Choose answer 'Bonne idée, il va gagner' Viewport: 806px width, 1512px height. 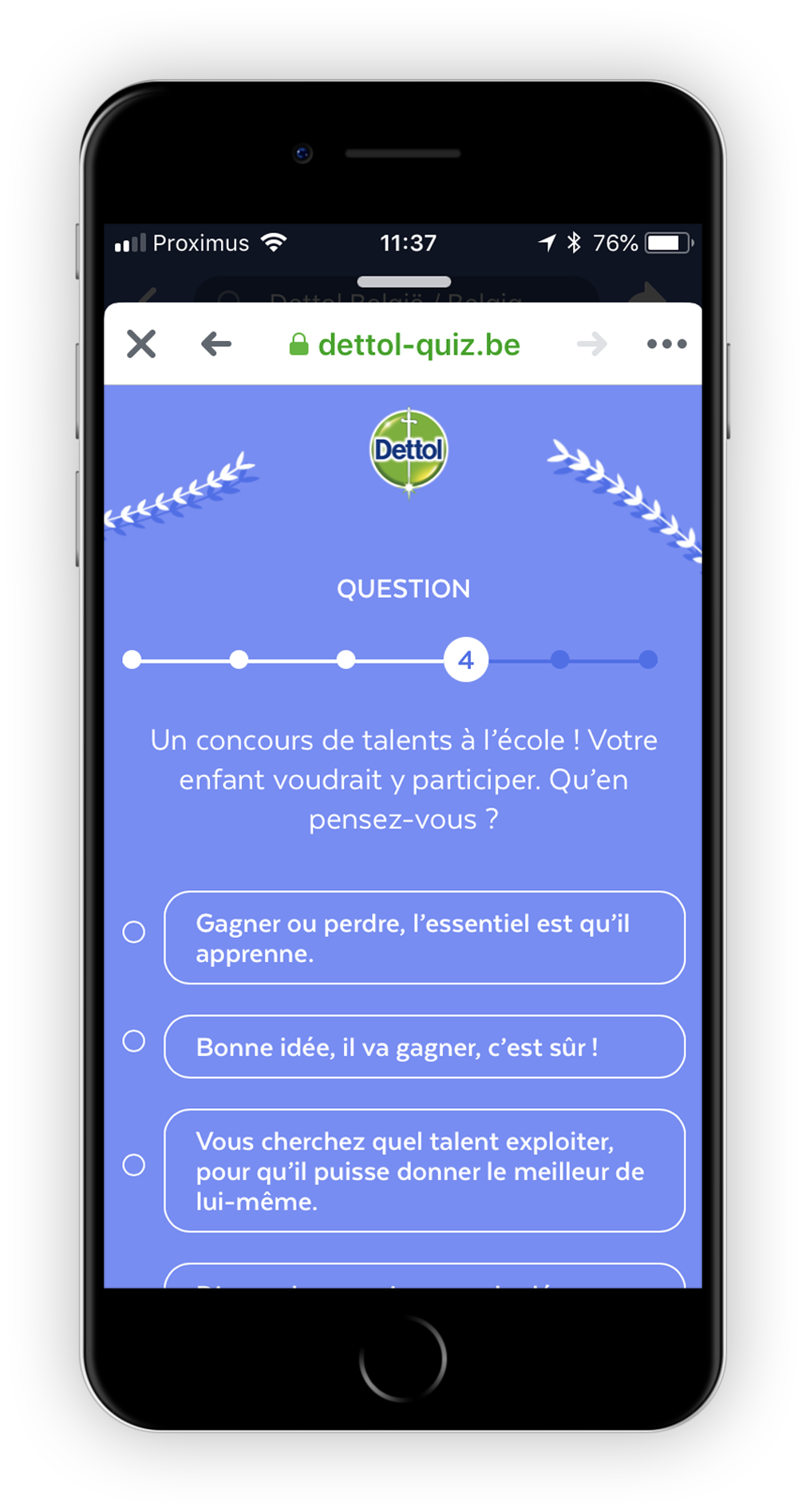(424, 1047)
